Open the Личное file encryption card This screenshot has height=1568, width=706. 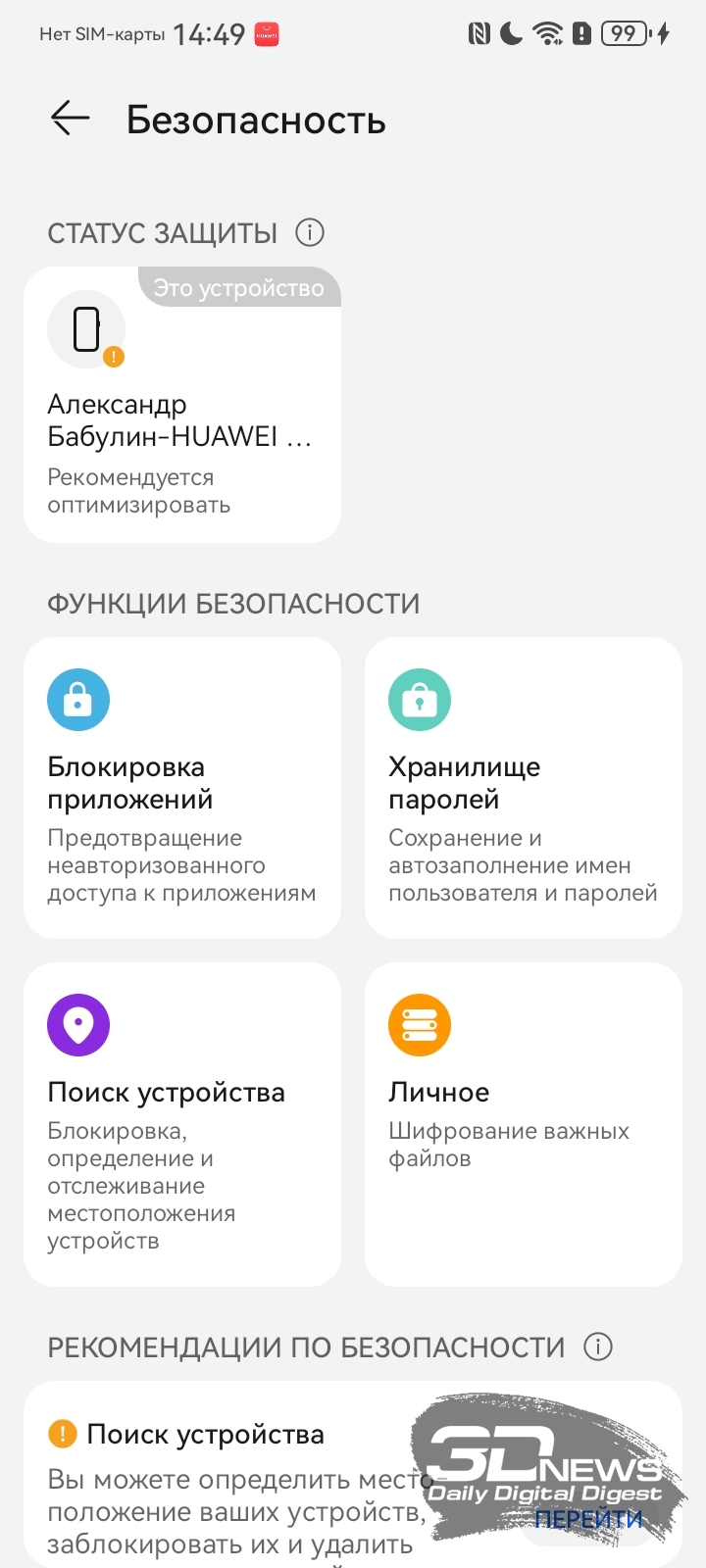click(524, 1124)
